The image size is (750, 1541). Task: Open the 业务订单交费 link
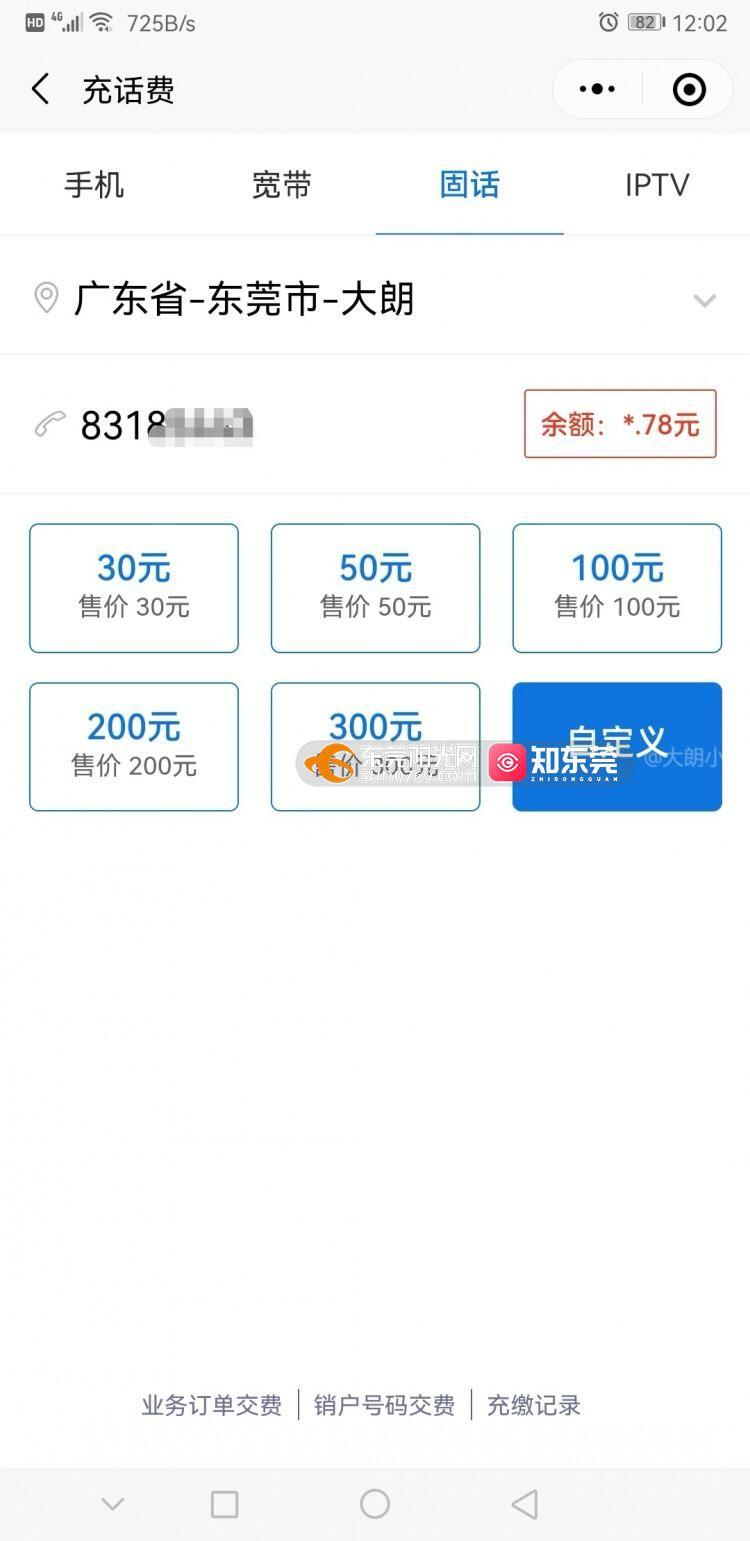211,1405
